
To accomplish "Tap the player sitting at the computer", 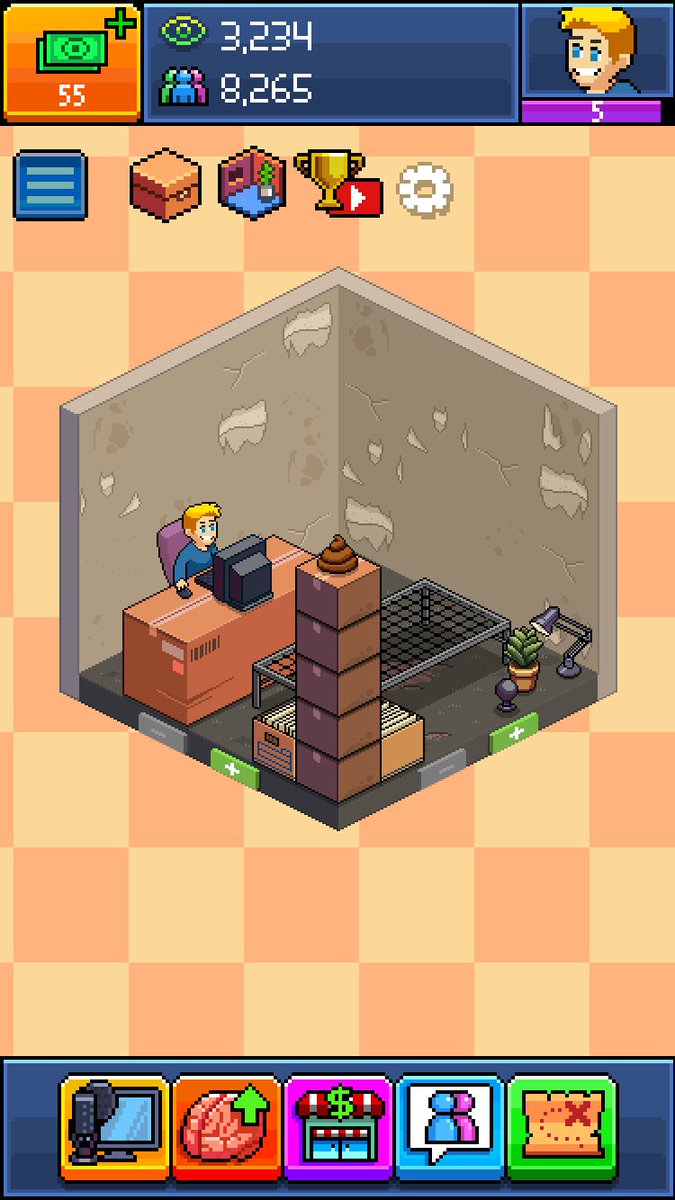I will pyautogui.click(x=198, y=545).
